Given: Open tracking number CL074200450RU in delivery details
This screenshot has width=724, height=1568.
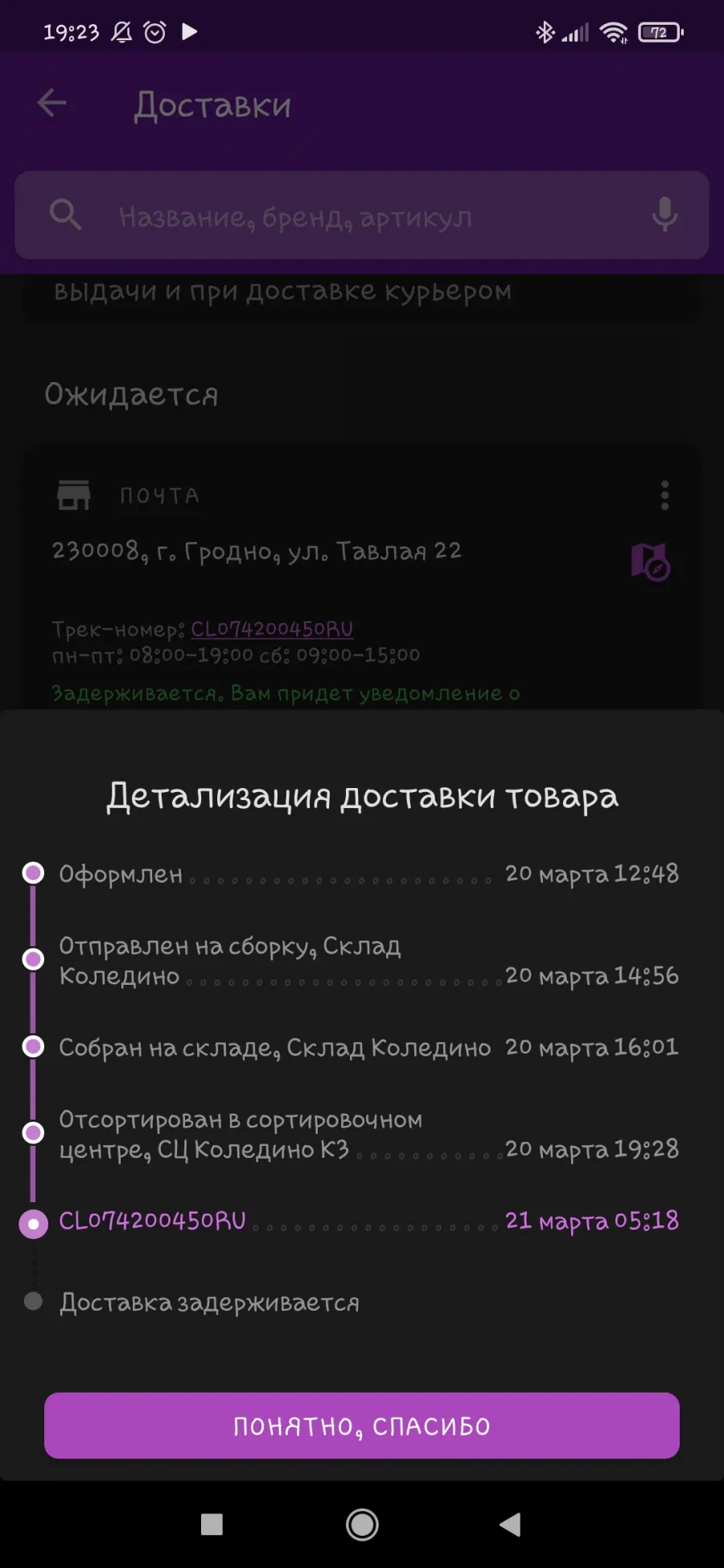Looking at the screenshot, I should coord(153,1221).
